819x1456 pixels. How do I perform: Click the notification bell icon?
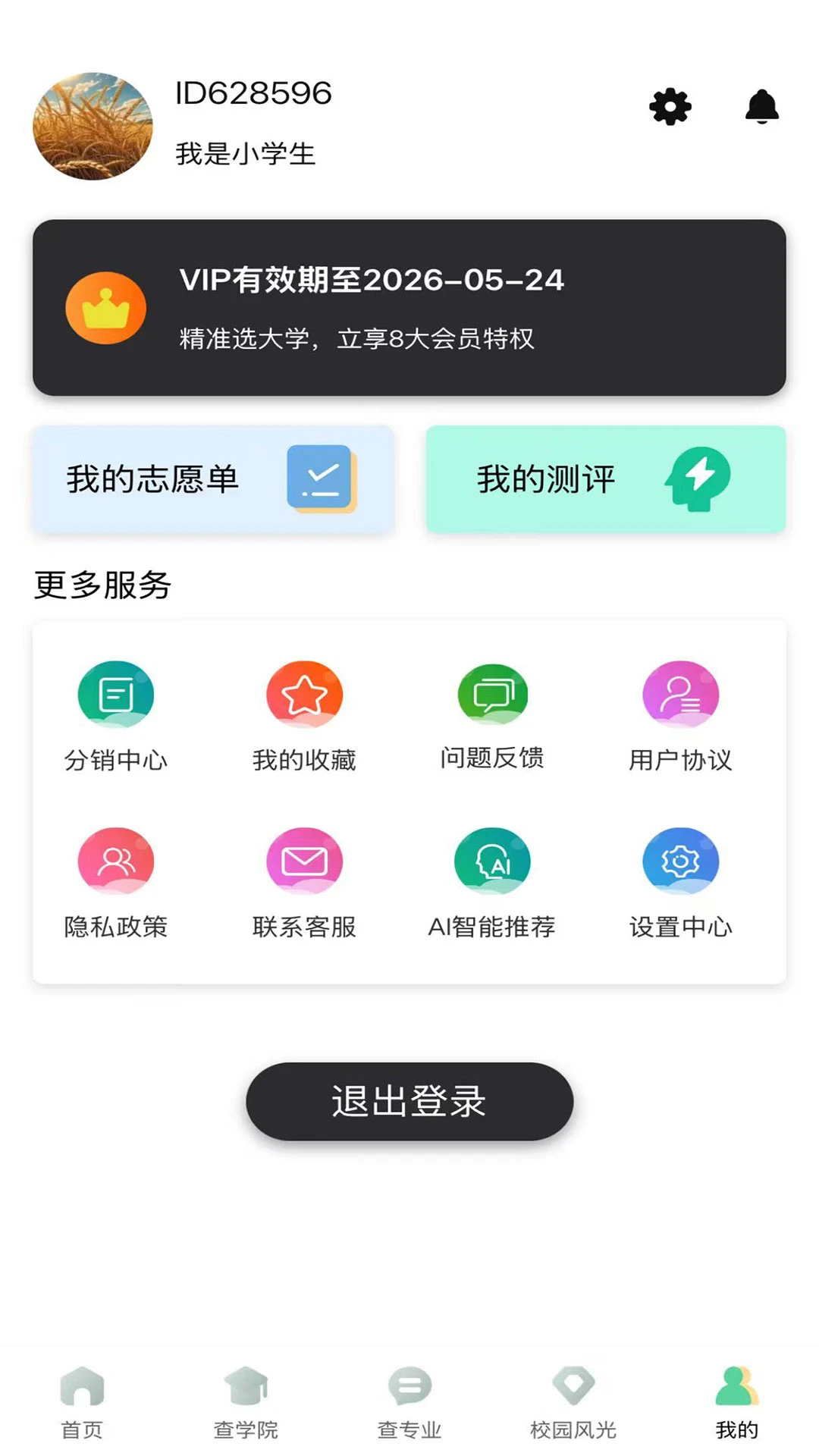[x=760, y=107]
